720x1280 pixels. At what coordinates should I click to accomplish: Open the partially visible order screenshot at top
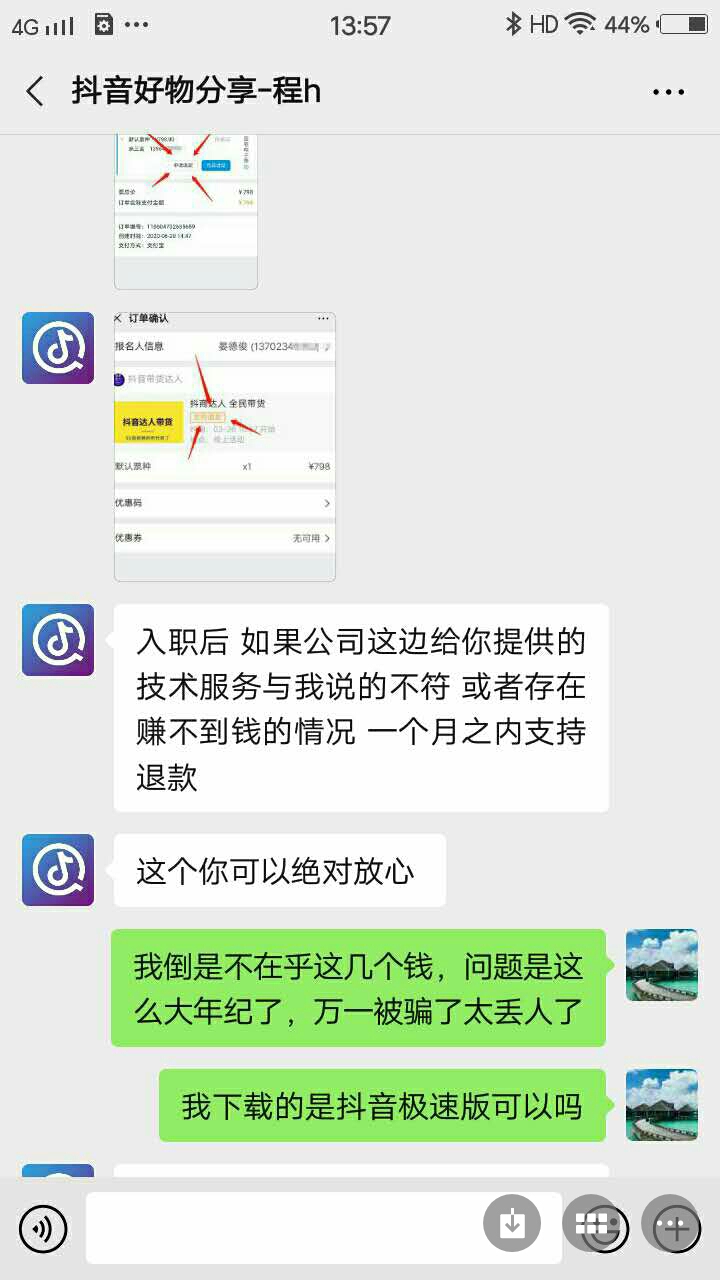point(186,210)
